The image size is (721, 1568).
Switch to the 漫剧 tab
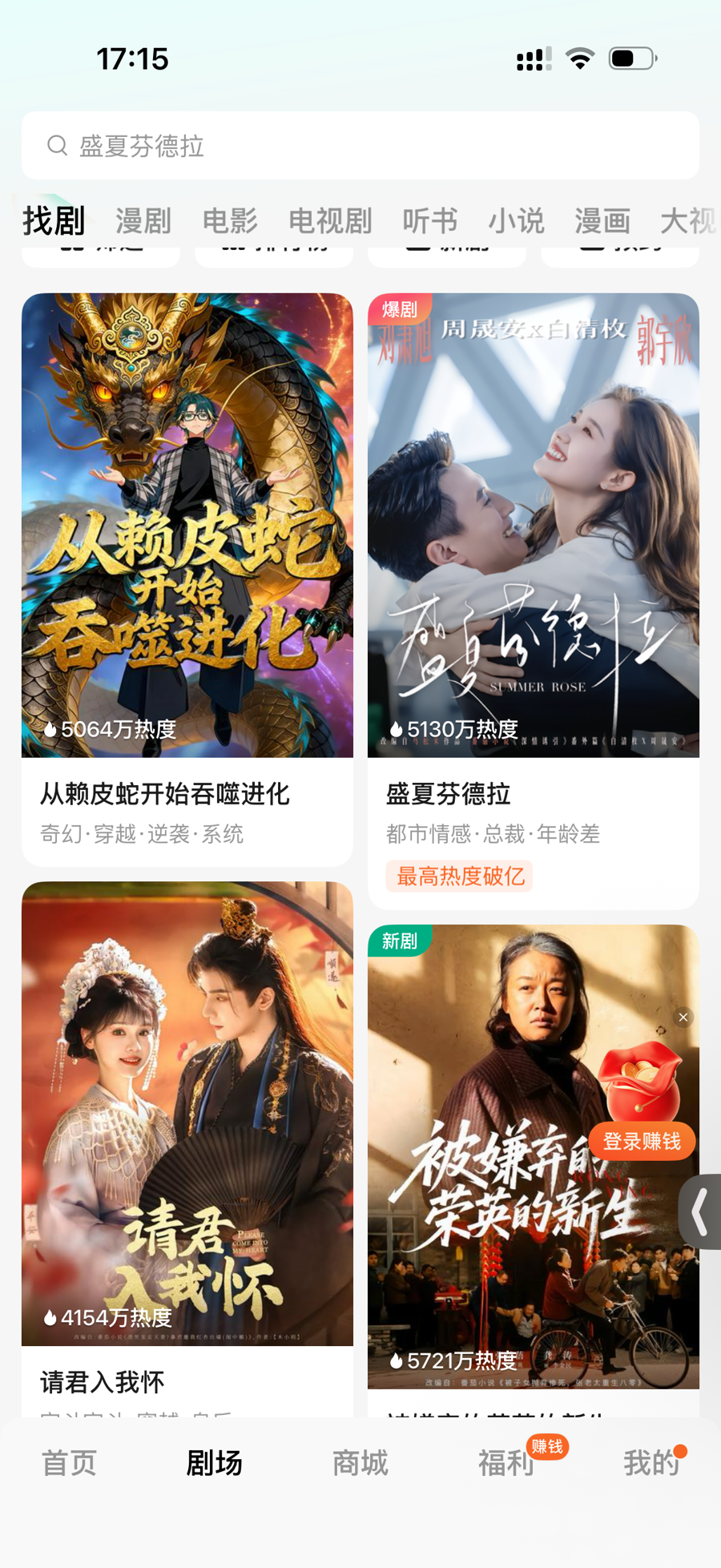pyautogui.click(x=143, y=220)
